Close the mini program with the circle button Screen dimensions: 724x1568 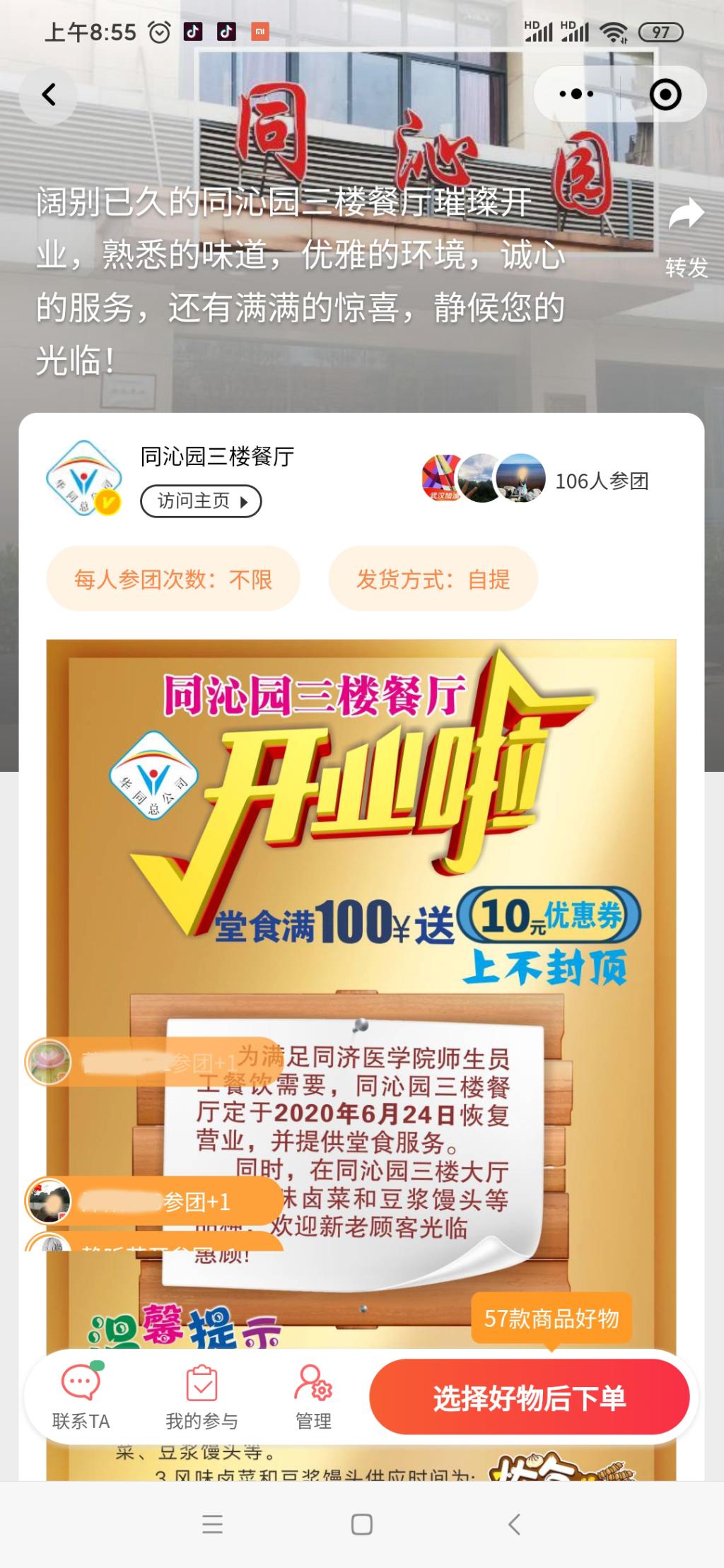click(665, 94)
